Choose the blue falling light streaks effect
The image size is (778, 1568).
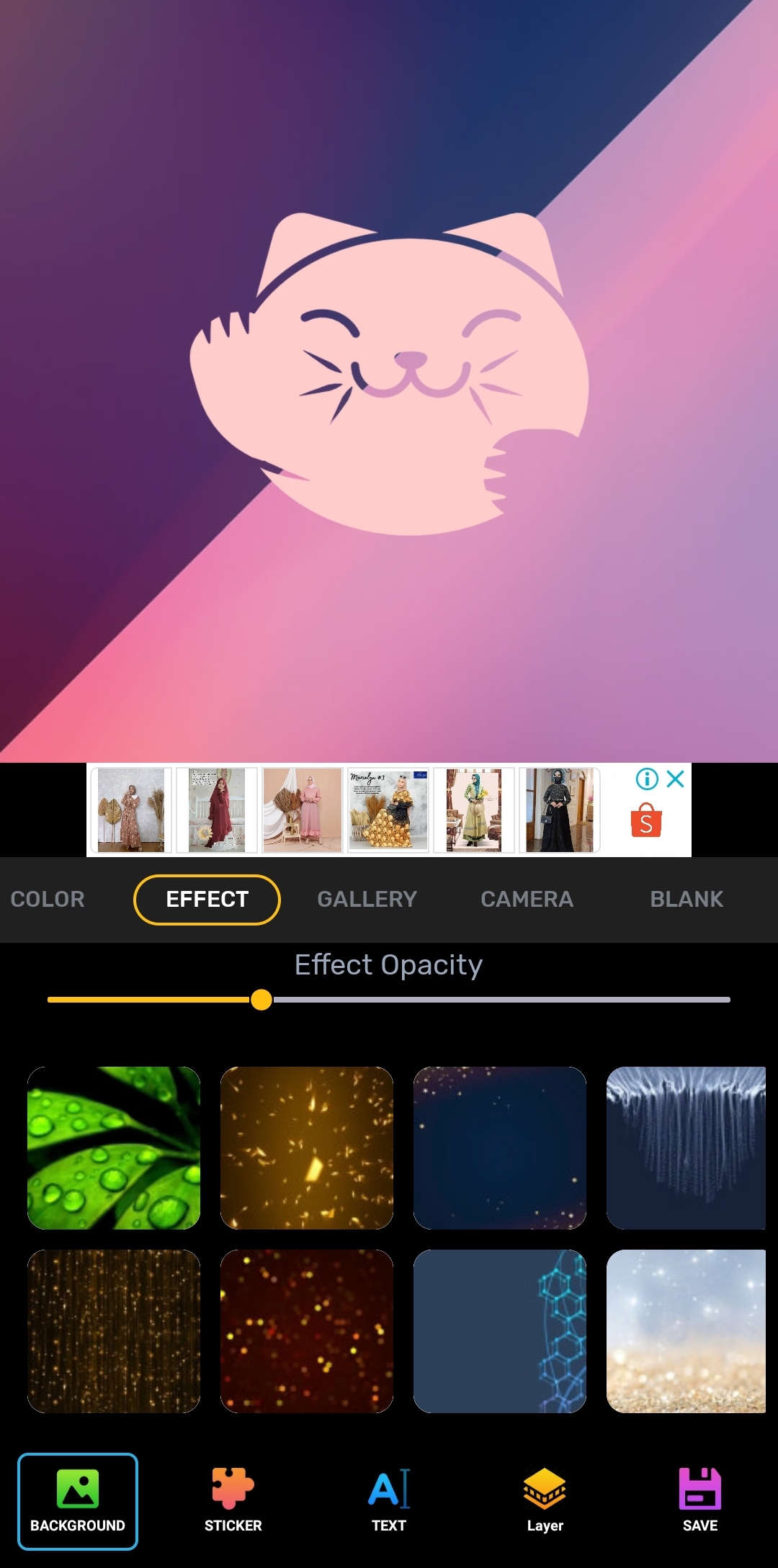(686, 1147)
